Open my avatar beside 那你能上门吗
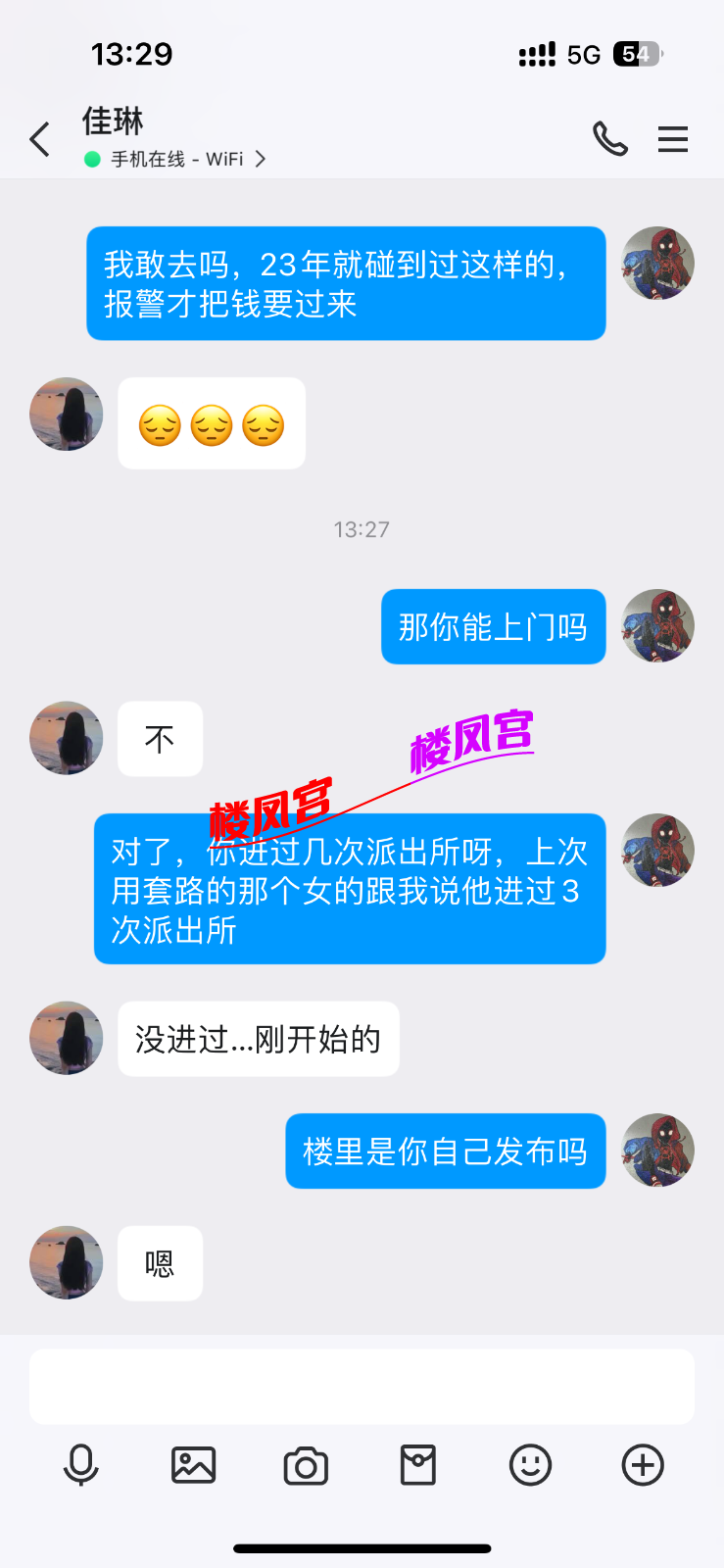The width and height of the screenshot is (724, 1568). pos(658,625)
